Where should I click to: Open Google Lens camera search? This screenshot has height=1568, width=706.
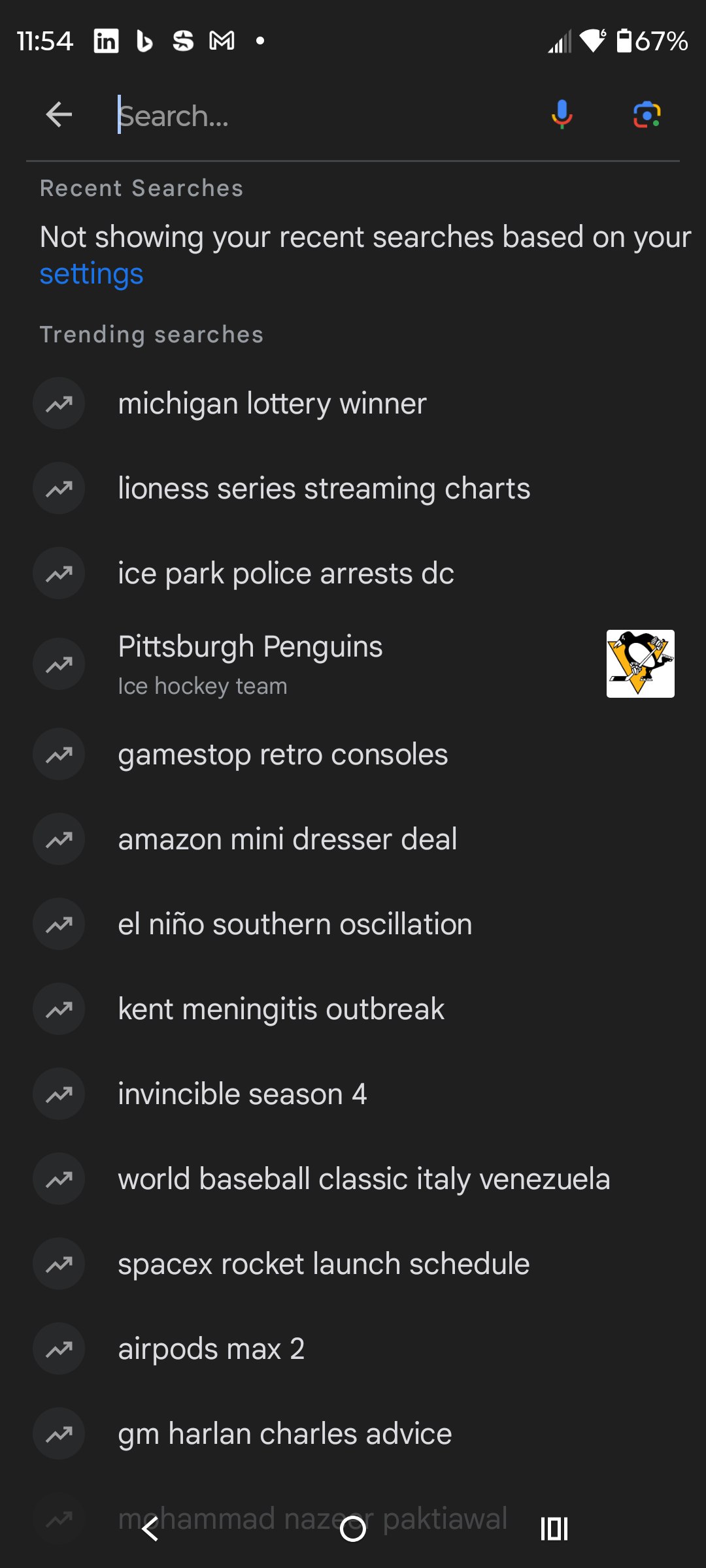click(x=647, y=115)
